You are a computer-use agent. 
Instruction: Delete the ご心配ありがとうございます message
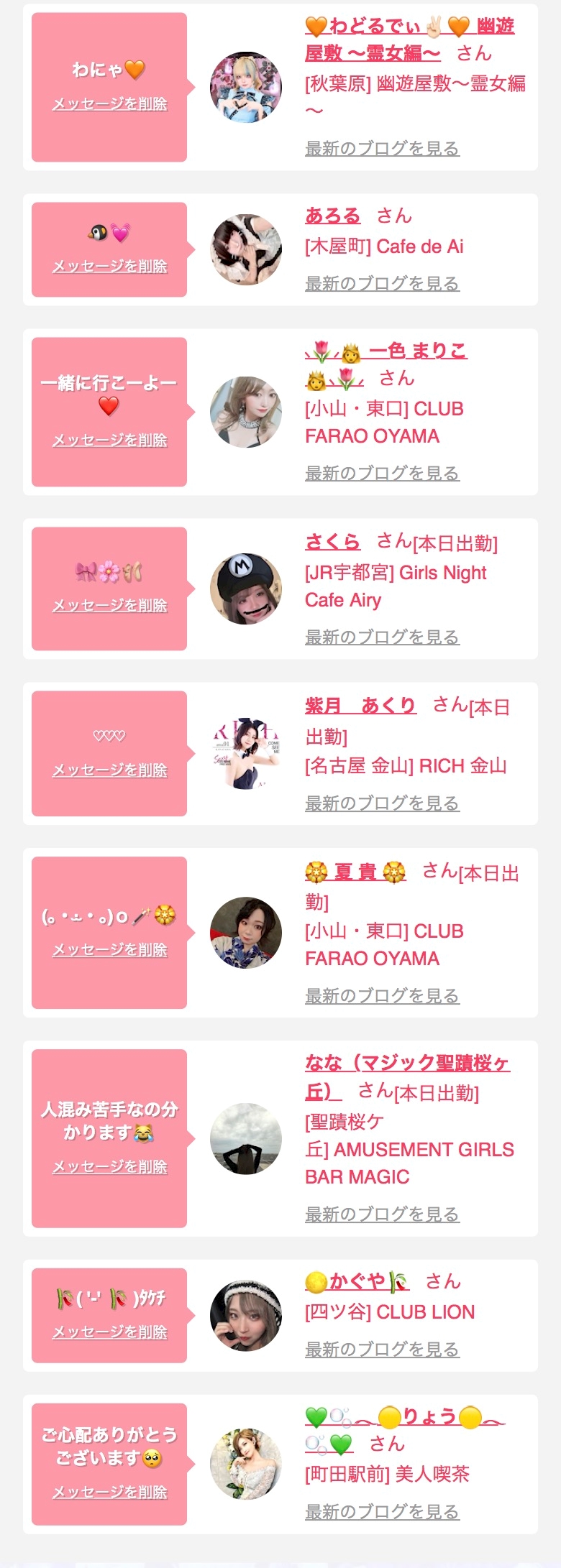[x=109, y=1493]
